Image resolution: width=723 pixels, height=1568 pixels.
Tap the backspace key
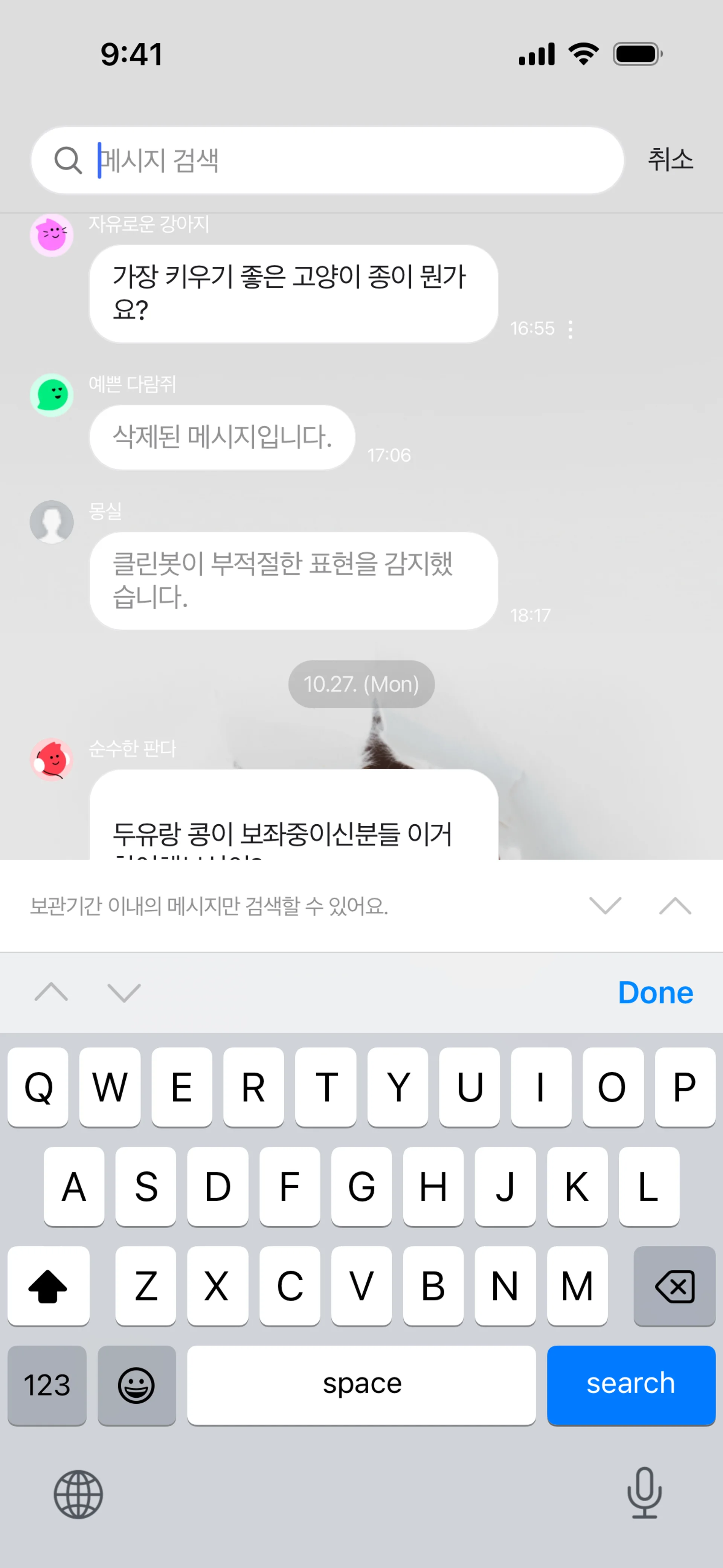pyautogui.click(x=674, y=1286)
